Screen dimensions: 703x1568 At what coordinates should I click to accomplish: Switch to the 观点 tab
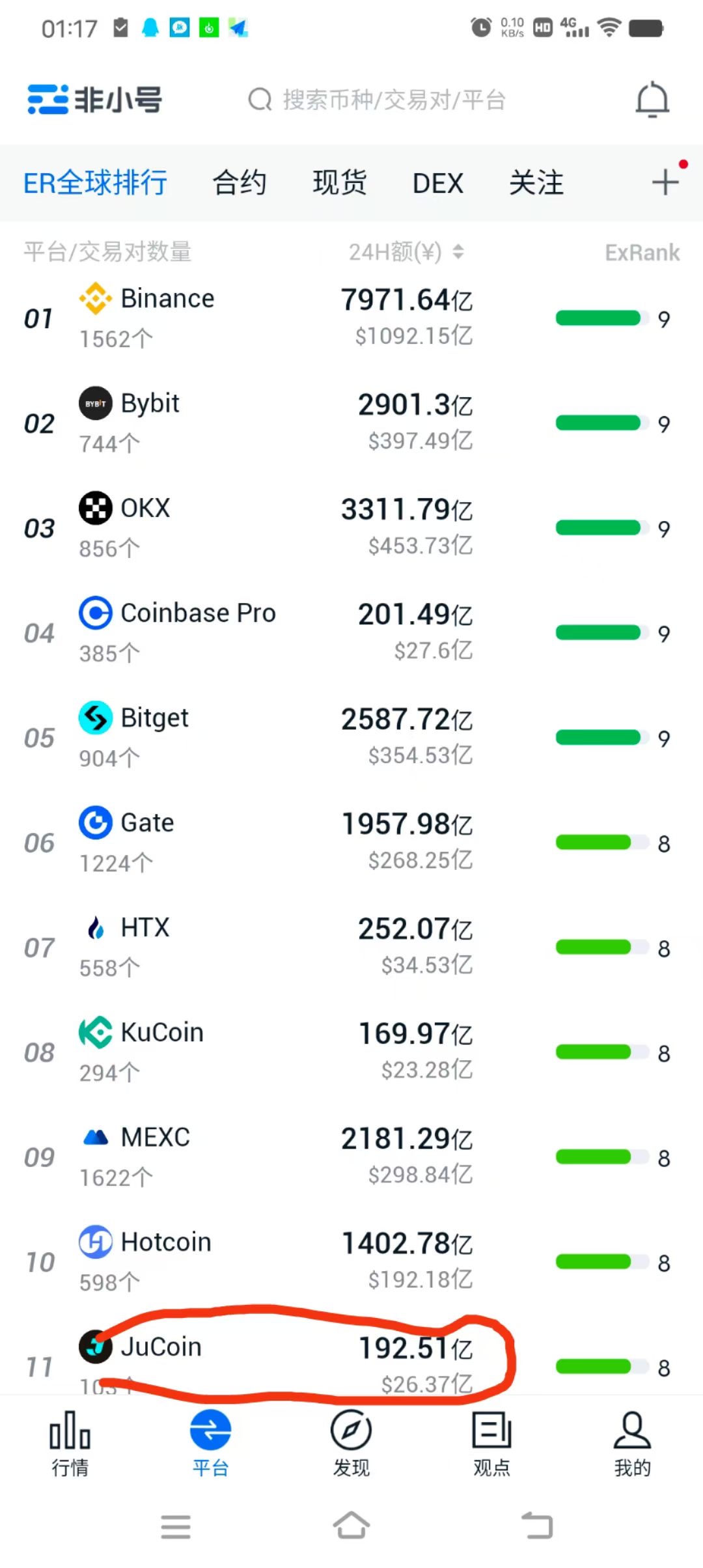492,1443
